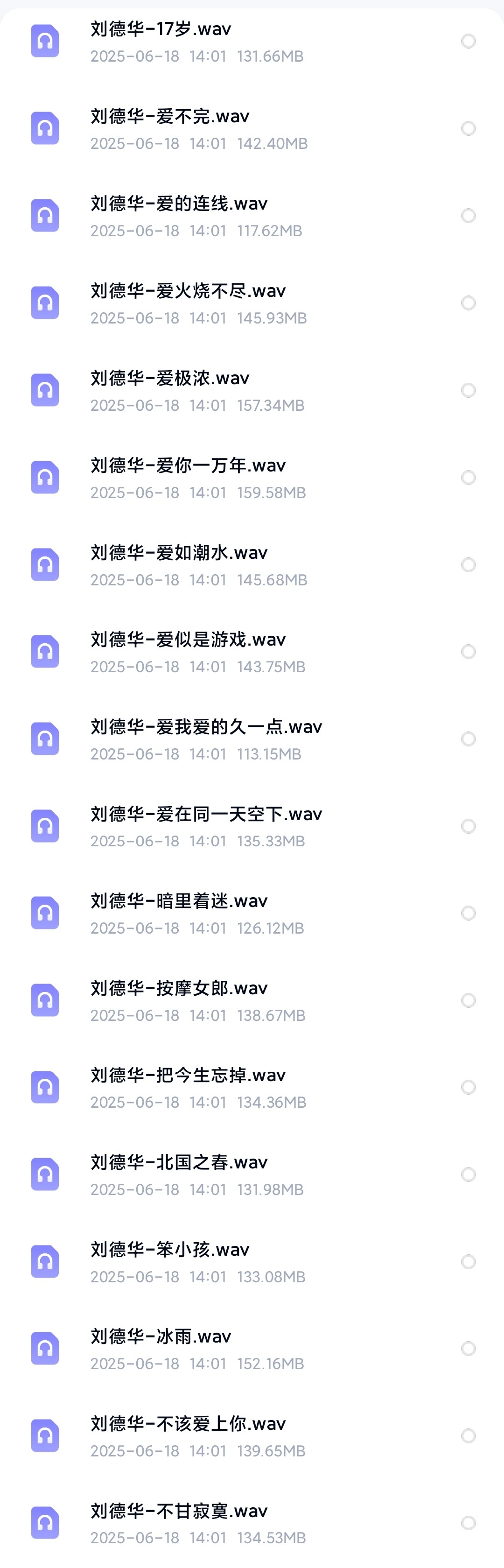The width and height of the screenshot is (504, 1568).
Task: Open the file 刘德华-17岁.wav
Action: pyautogui.click(x=161, y=29)
